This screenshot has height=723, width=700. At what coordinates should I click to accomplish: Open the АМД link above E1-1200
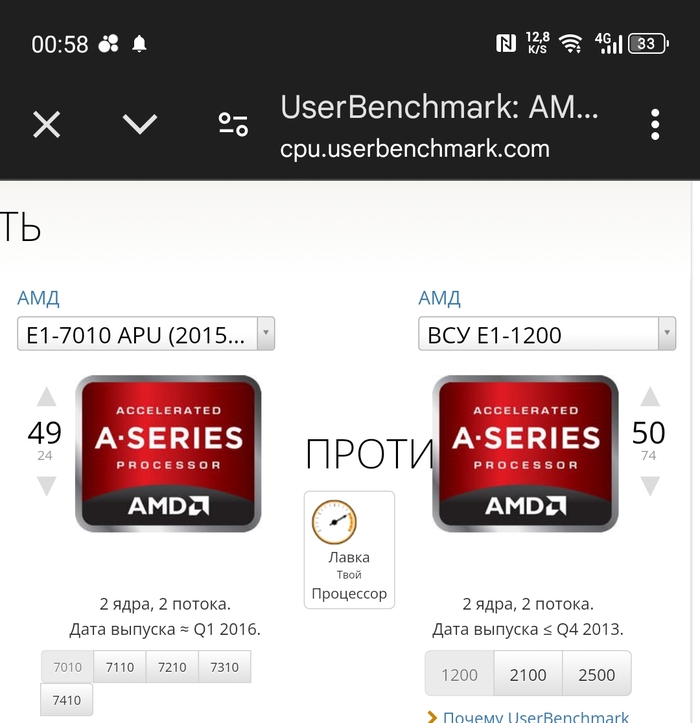tap(439, 298)
